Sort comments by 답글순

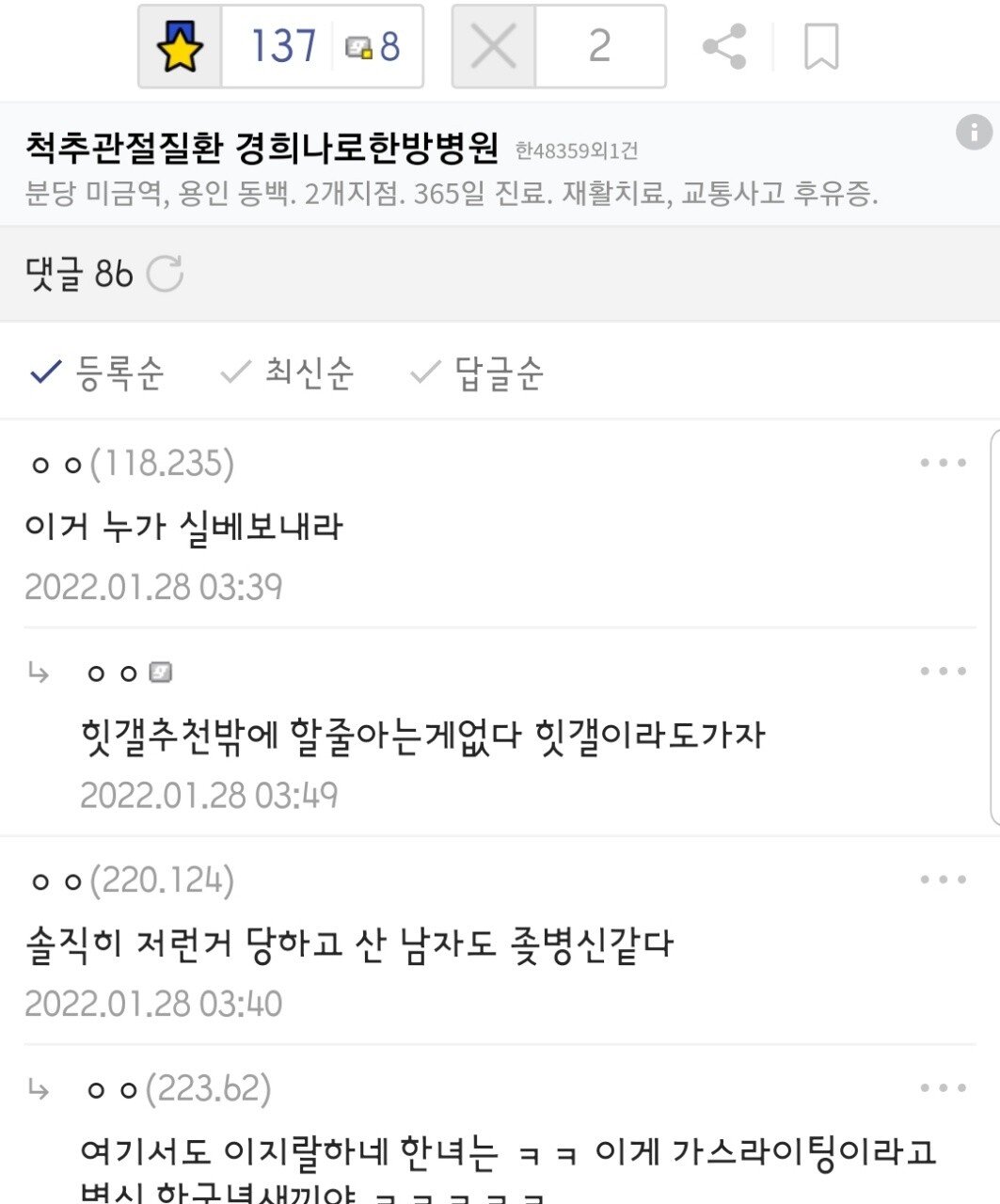click(478, 373)
